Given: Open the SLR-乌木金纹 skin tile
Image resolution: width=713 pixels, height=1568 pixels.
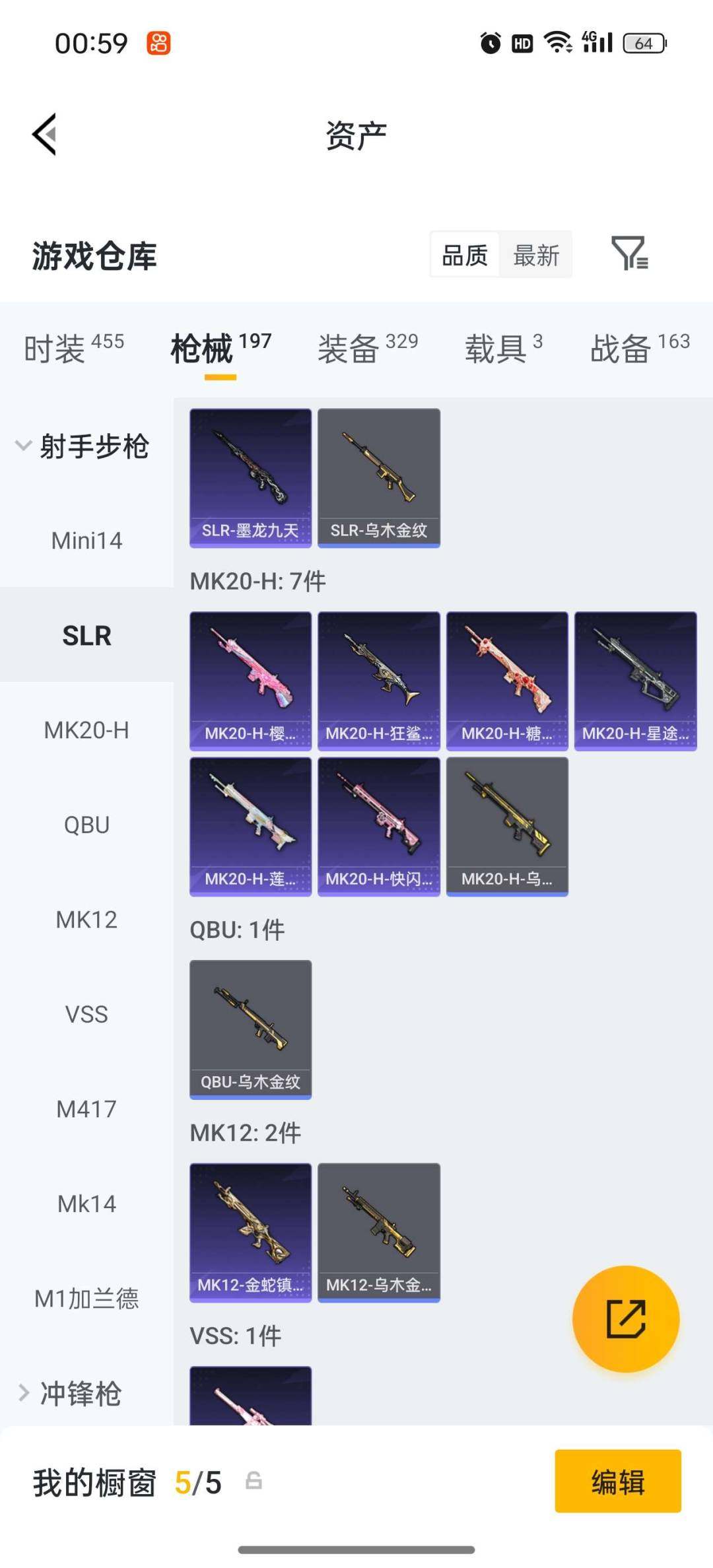Looking at the screenshot, I should [x=378, y=477].
